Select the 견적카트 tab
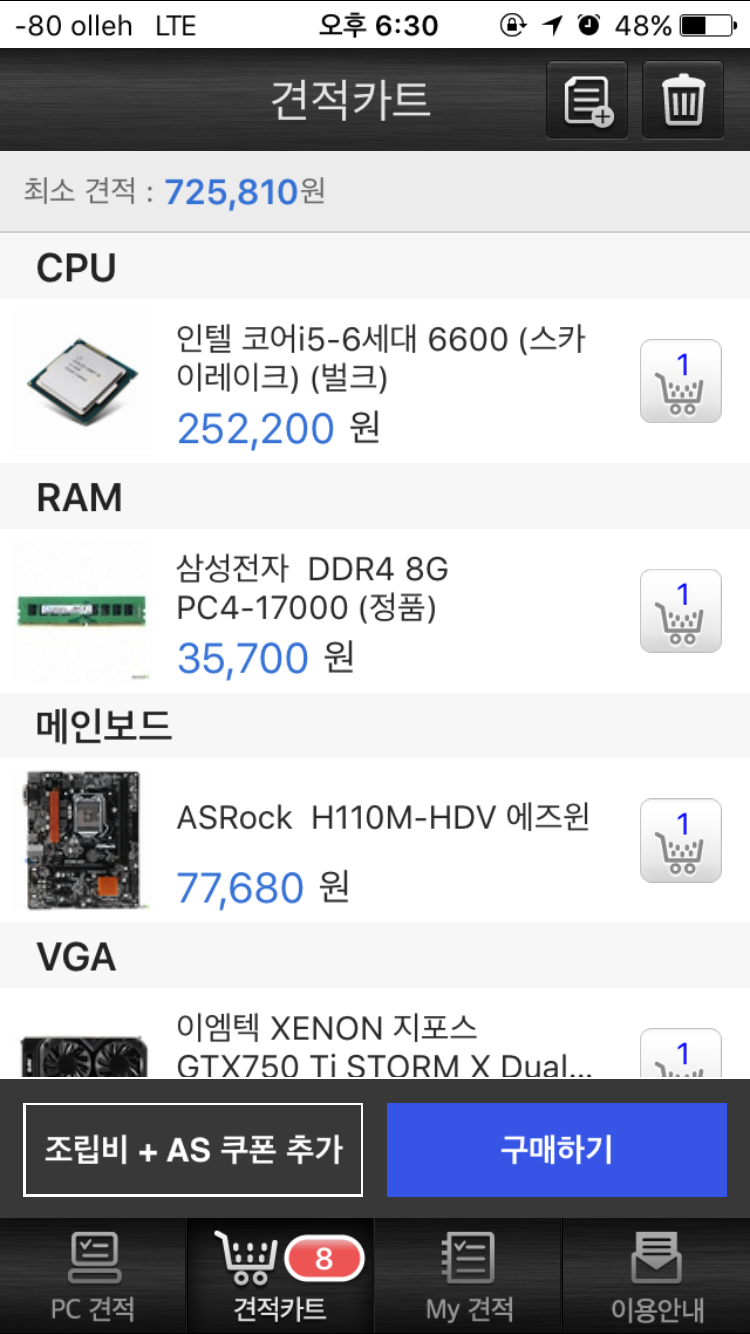Viewport: 750px width, 1334px height. pos(280,1275)
